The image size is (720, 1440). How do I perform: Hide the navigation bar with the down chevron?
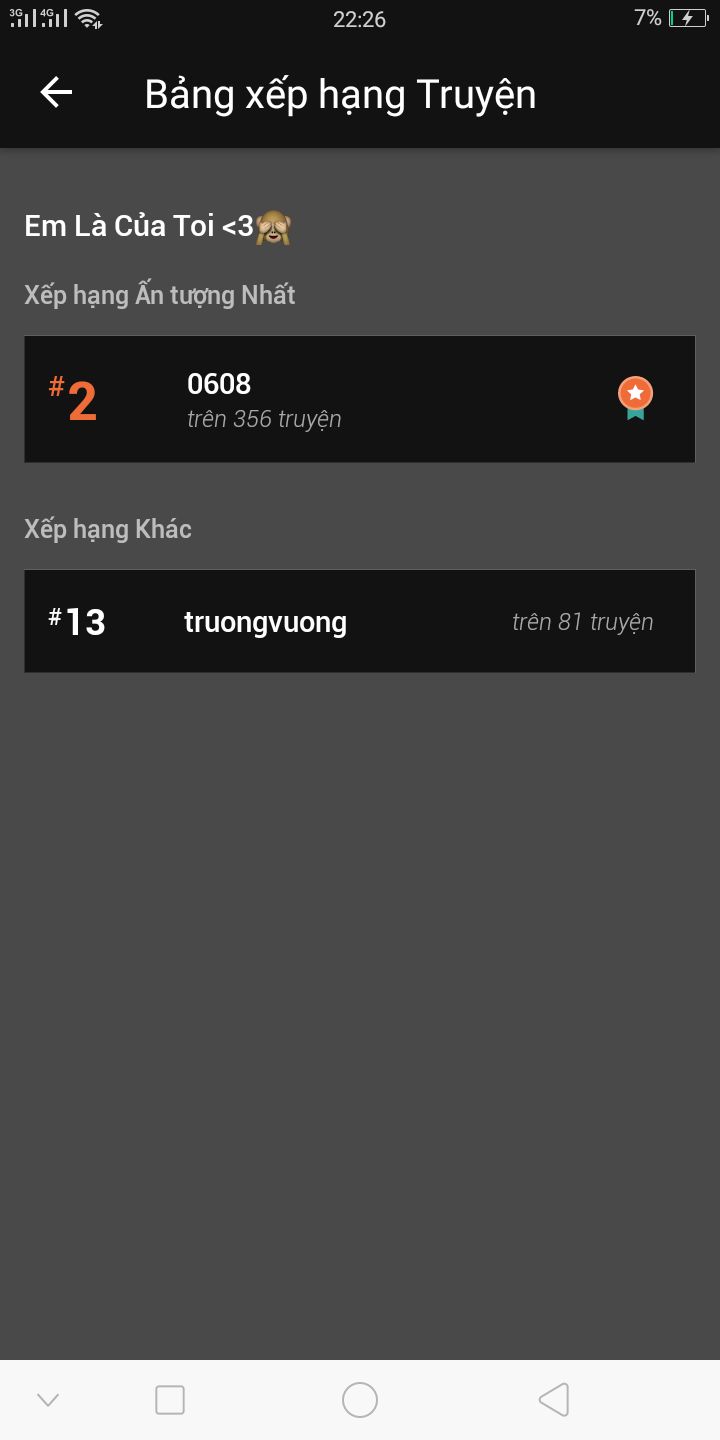pos(48,1400)
